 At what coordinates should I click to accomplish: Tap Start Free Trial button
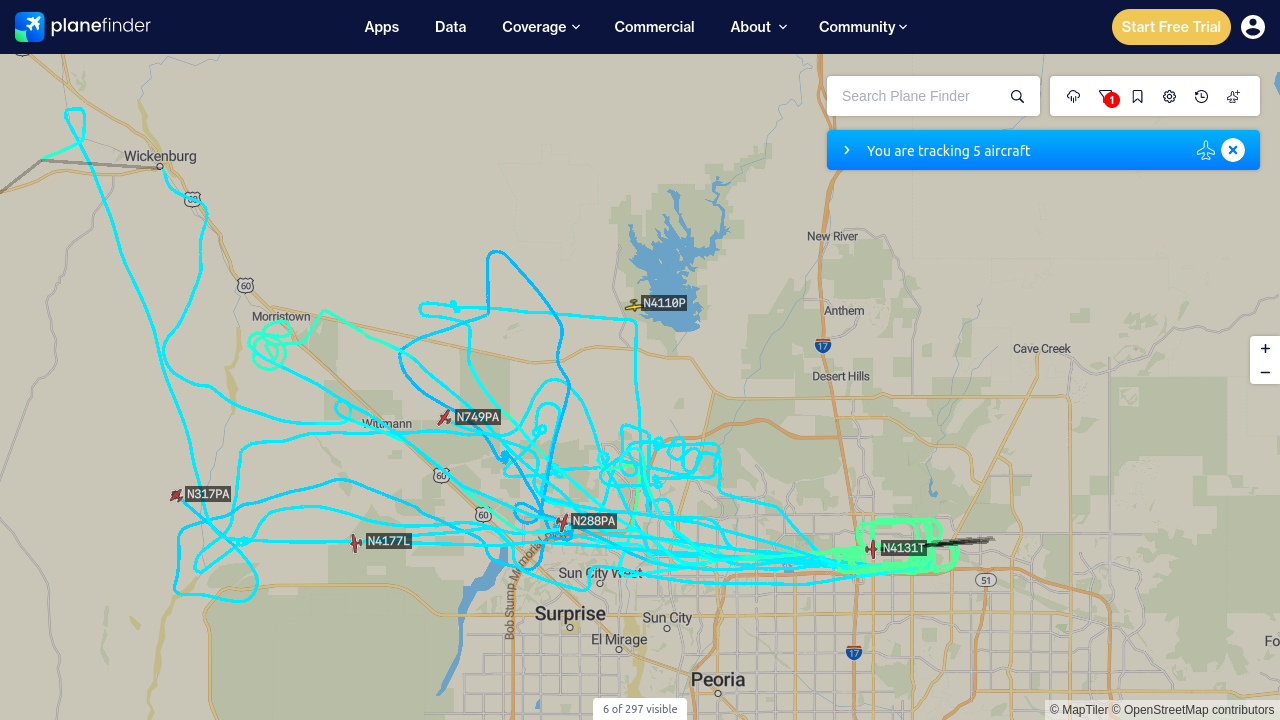click(x=1171, y=27)
